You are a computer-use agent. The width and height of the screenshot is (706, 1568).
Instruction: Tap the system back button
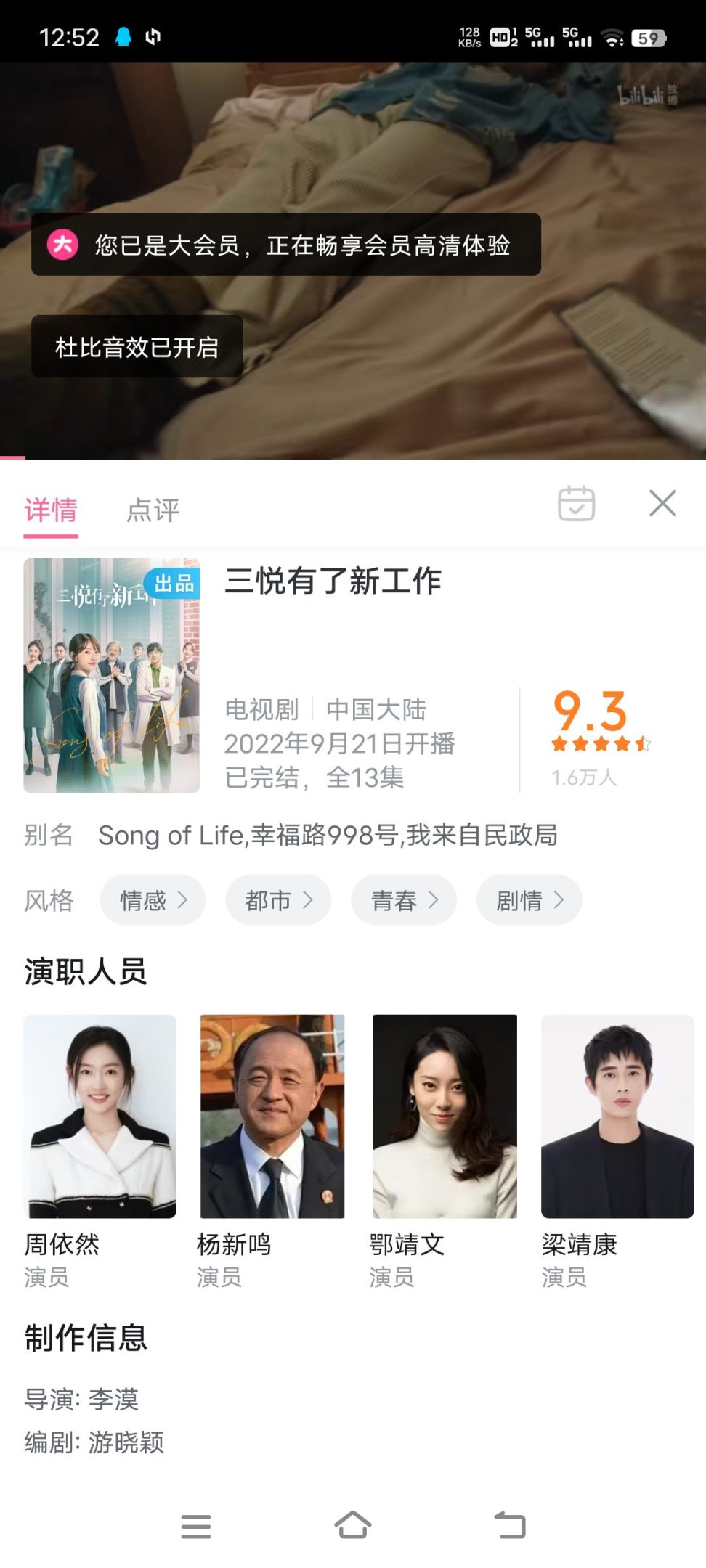[x=510, y=1525]
